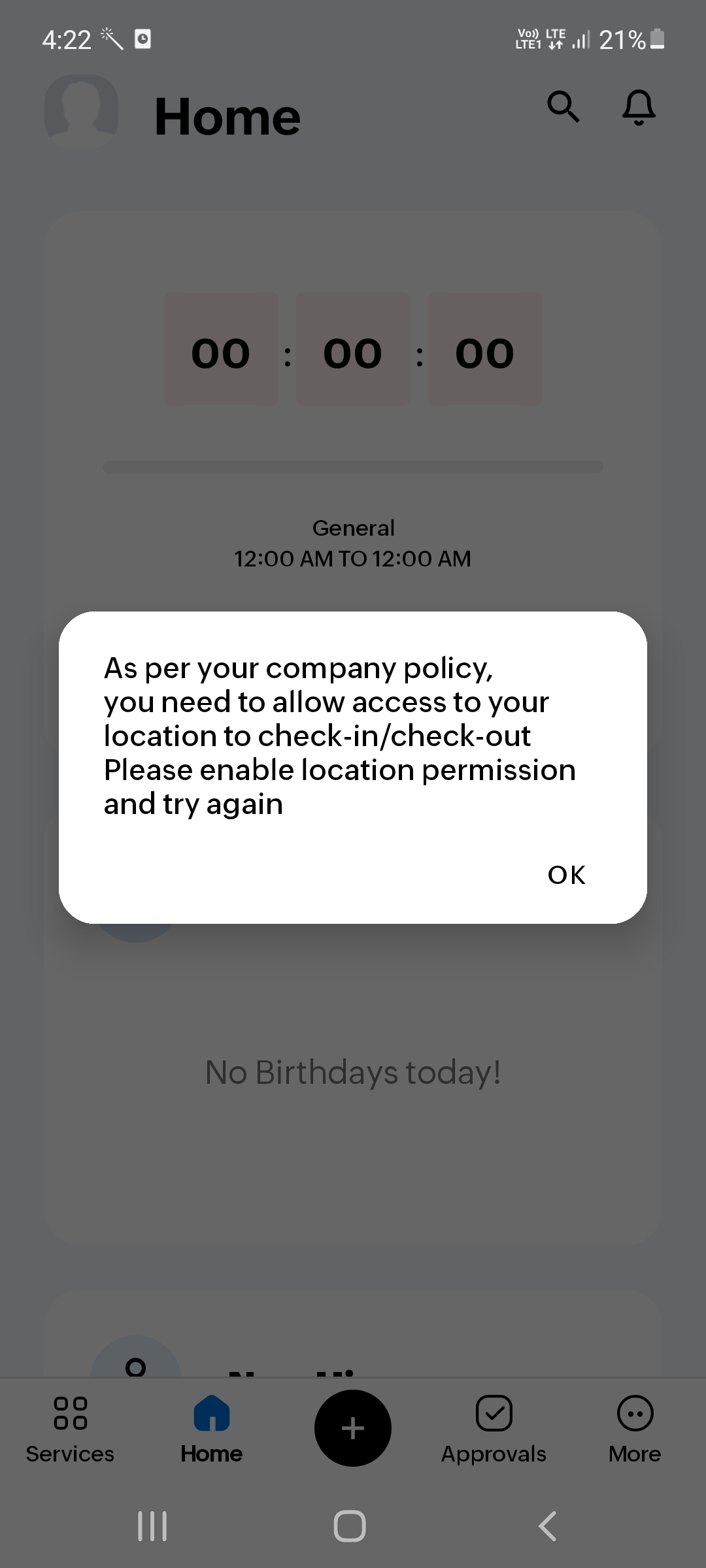Dismiss the location permission dialog with OK
The image size is (706, 1568).
566,875
